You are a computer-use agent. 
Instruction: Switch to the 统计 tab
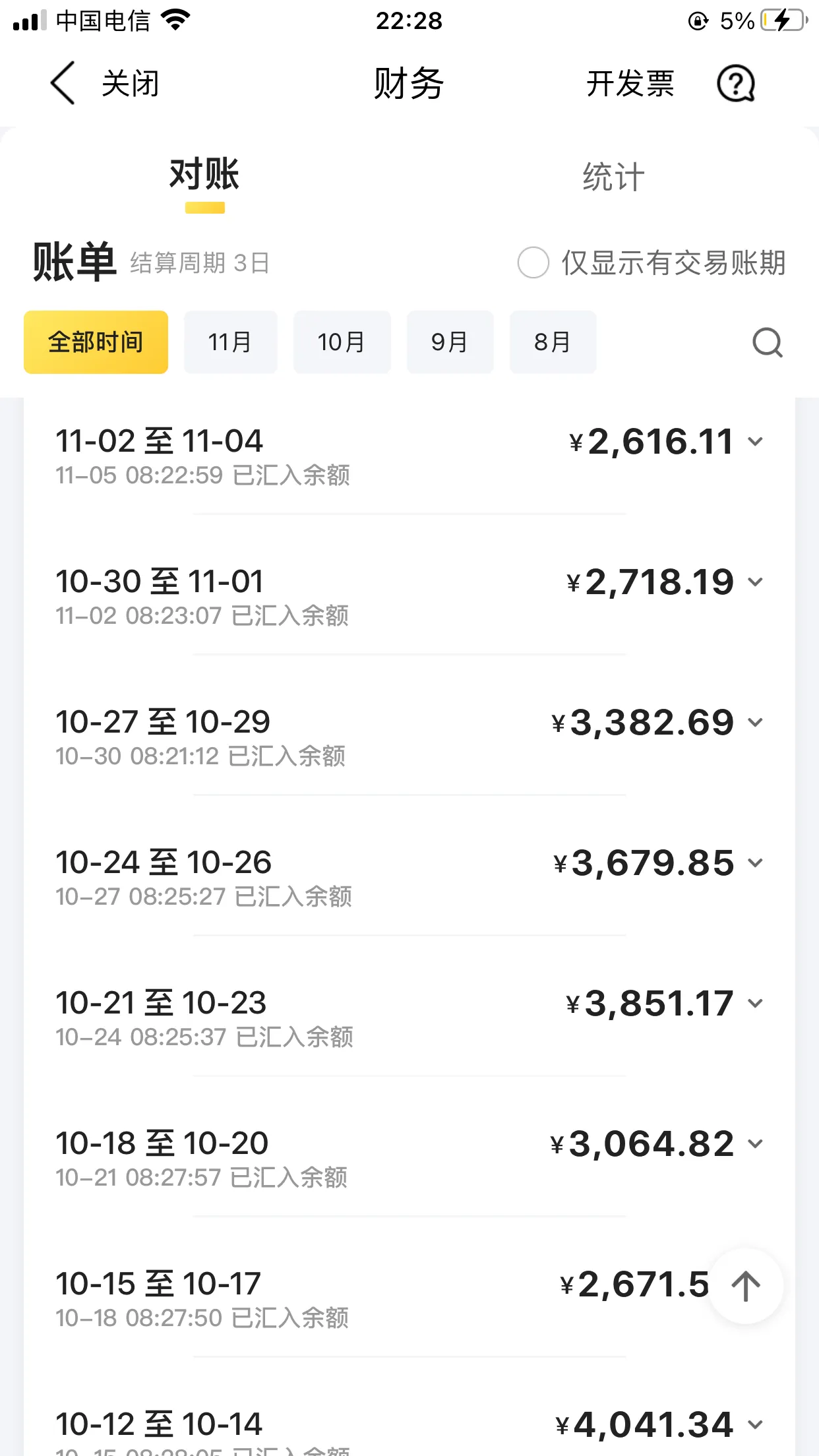pyautogui.click(x=613, y=177)
